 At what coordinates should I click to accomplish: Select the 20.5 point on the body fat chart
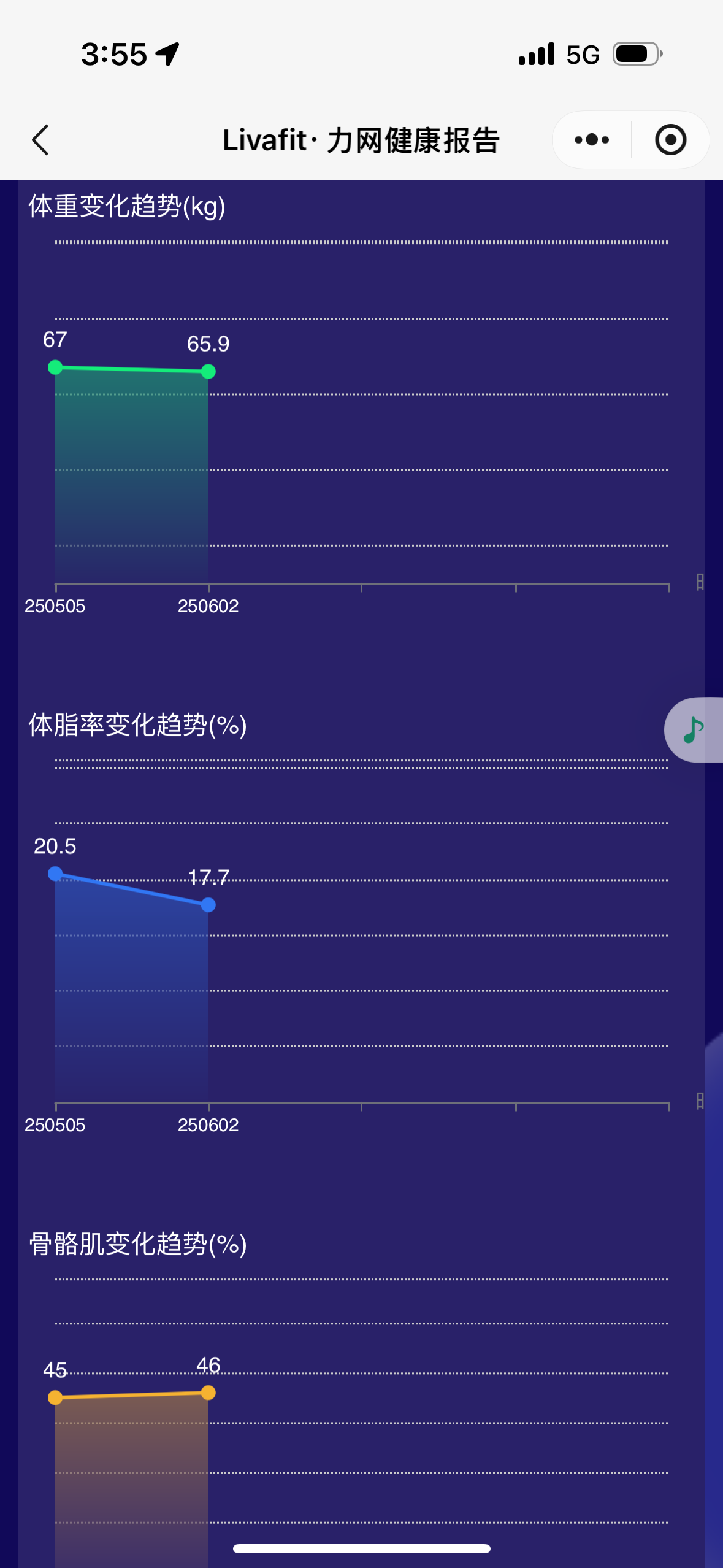[x=55, y=873]
